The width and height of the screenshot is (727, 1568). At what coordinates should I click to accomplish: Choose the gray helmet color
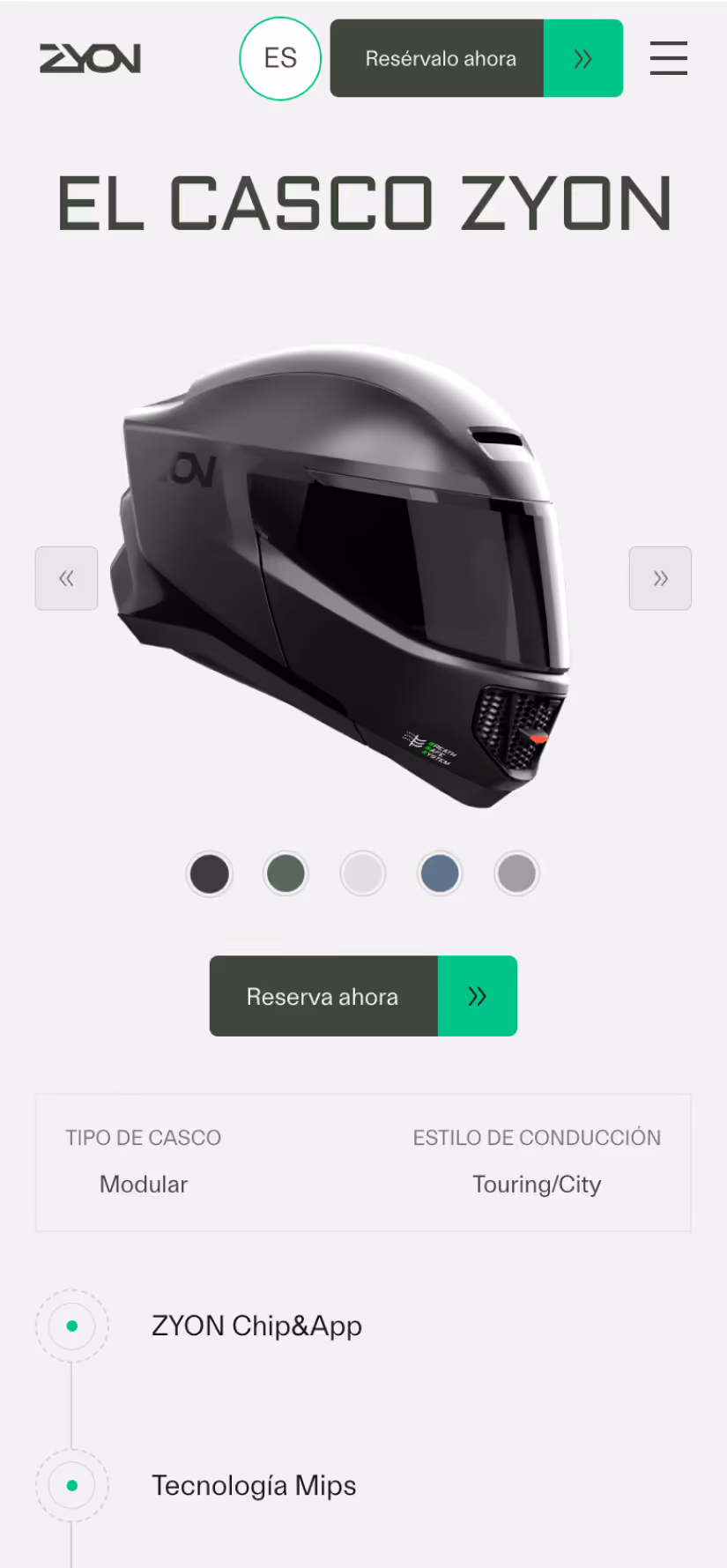516,874
